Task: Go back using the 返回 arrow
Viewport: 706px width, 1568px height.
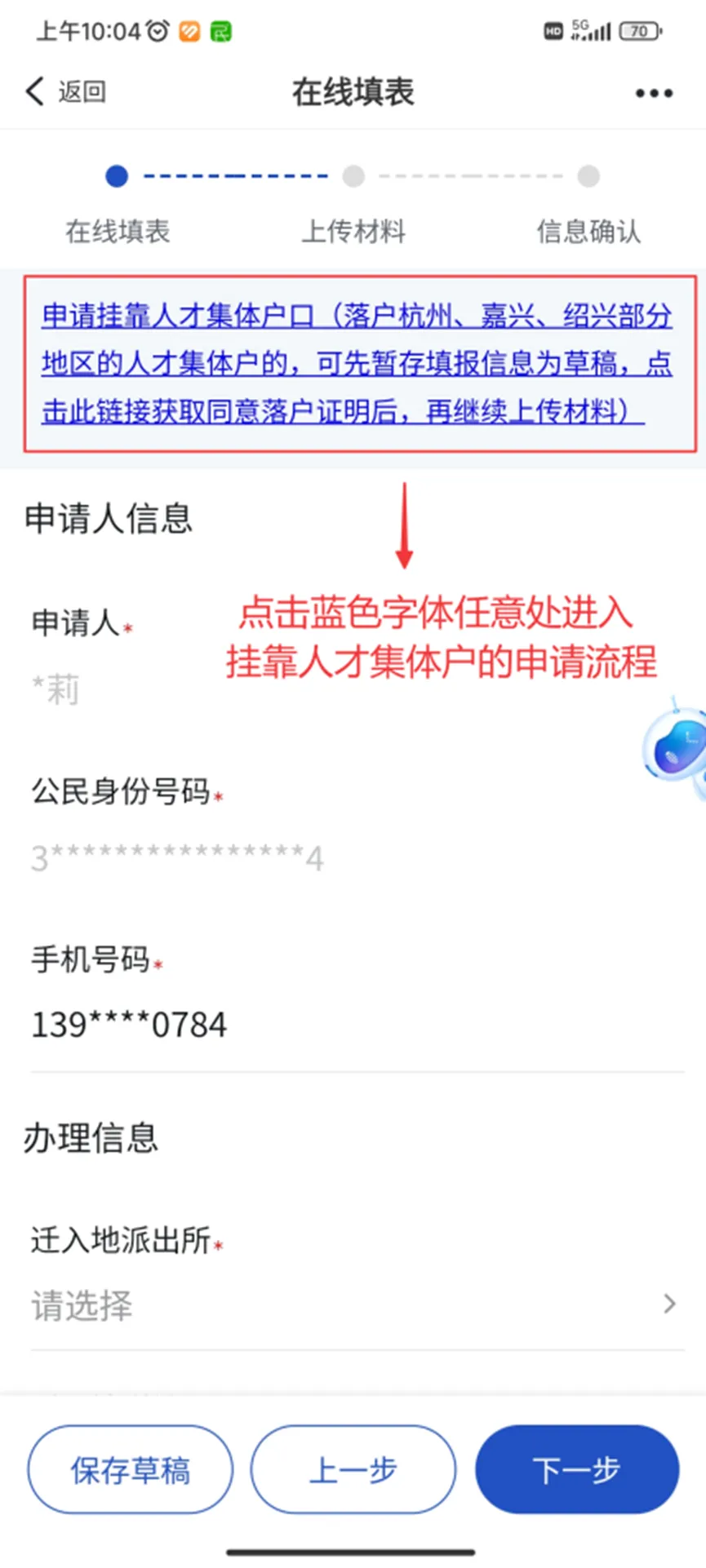Action: tap(65, 91)
